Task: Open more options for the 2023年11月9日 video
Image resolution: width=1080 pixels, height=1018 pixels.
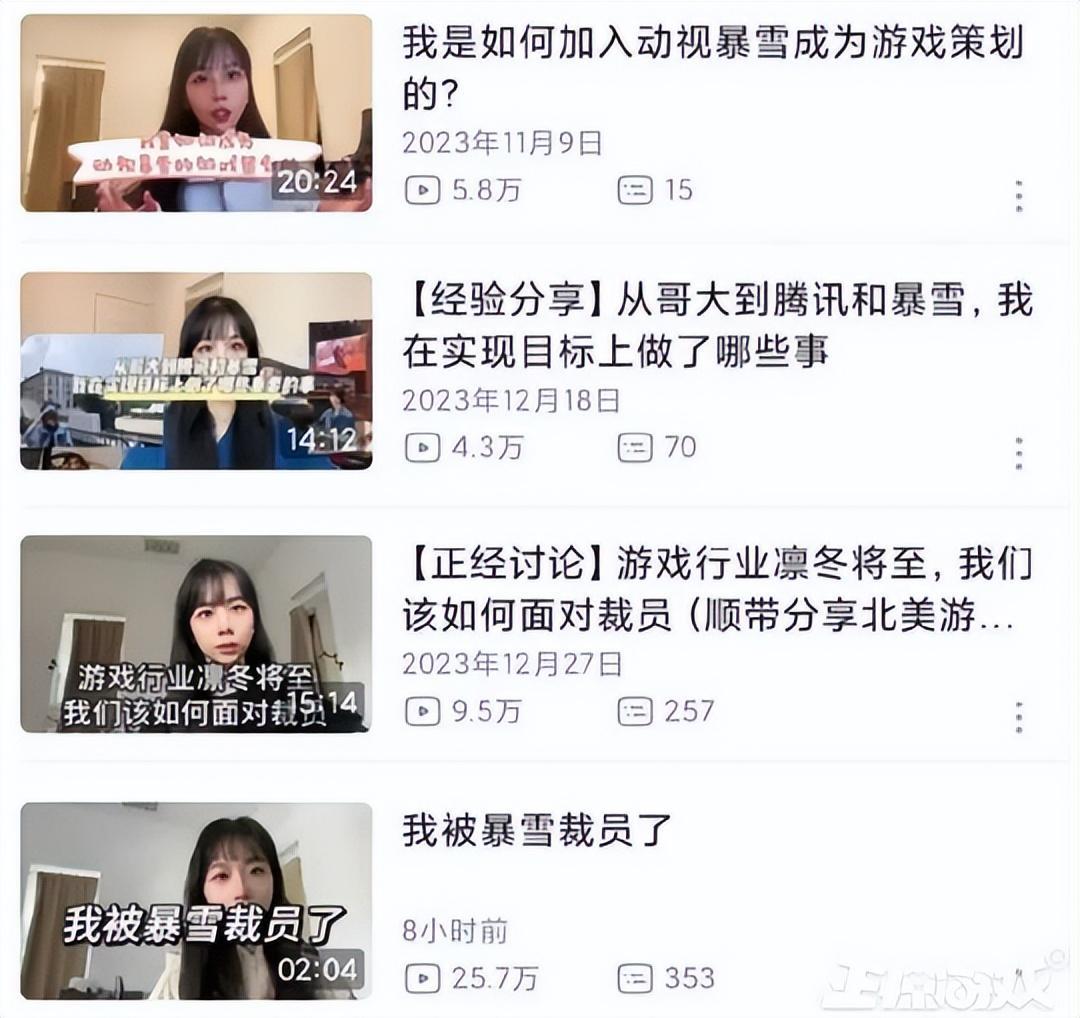Action: 1018,196
